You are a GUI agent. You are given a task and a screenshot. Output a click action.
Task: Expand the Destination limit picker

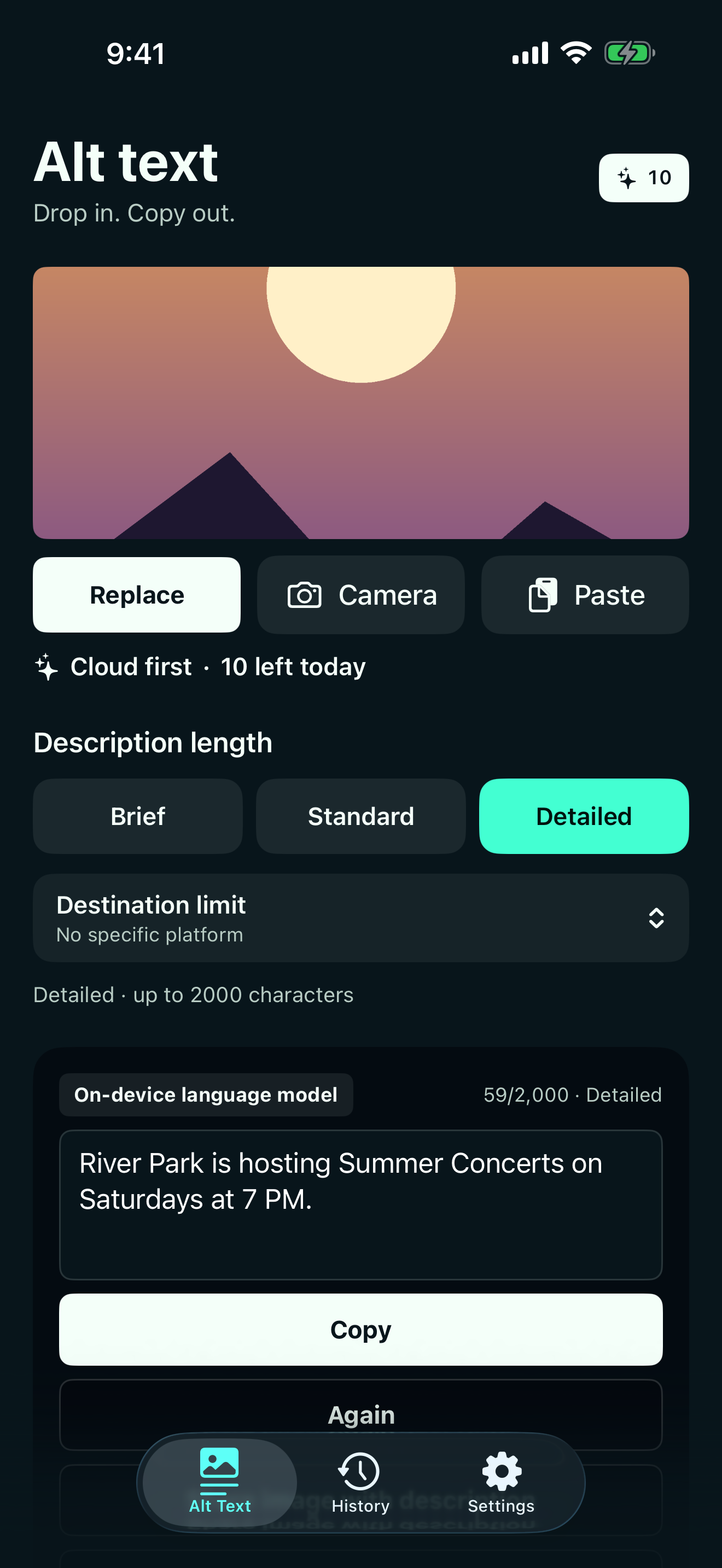(361, 918)
